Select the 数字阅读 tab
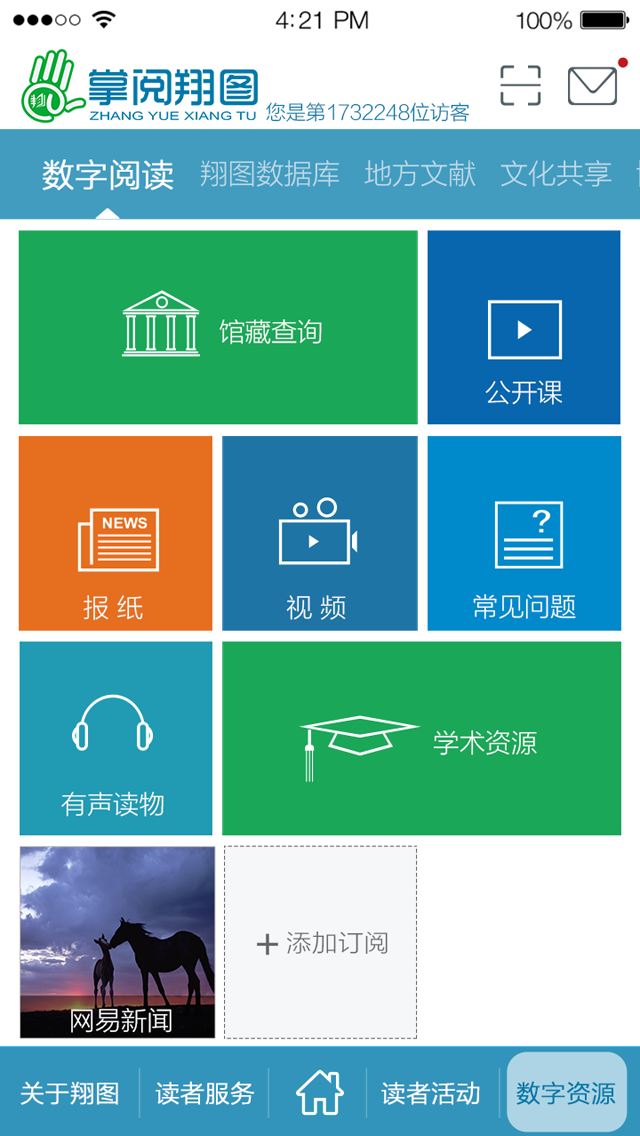The height and width of the screenshot is (1136, 640). pyautogui.click(x=108, y=175)
